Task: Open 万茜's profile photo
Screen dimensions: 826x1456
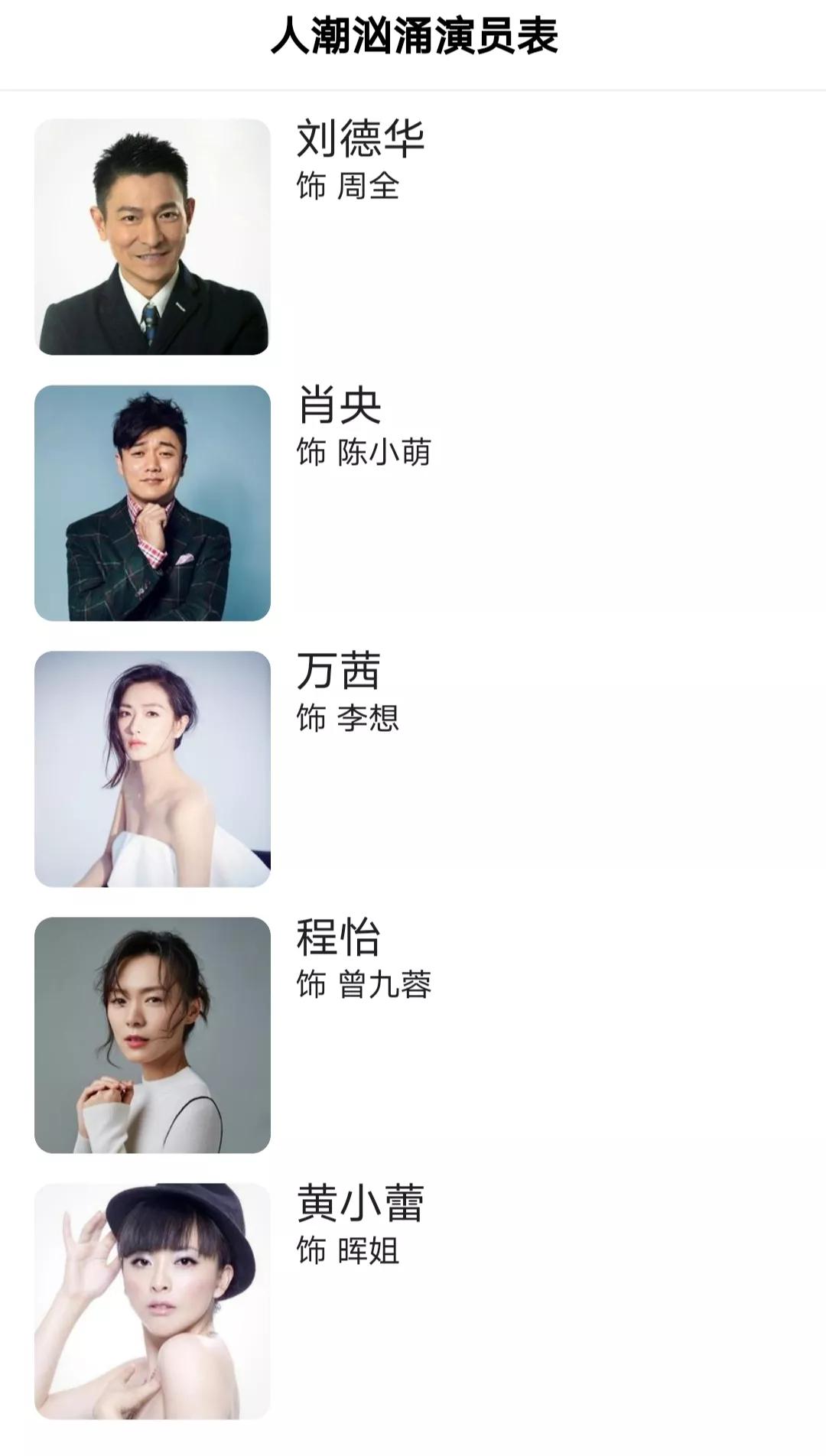Action: pyautogui.click(x=153, y=769)
